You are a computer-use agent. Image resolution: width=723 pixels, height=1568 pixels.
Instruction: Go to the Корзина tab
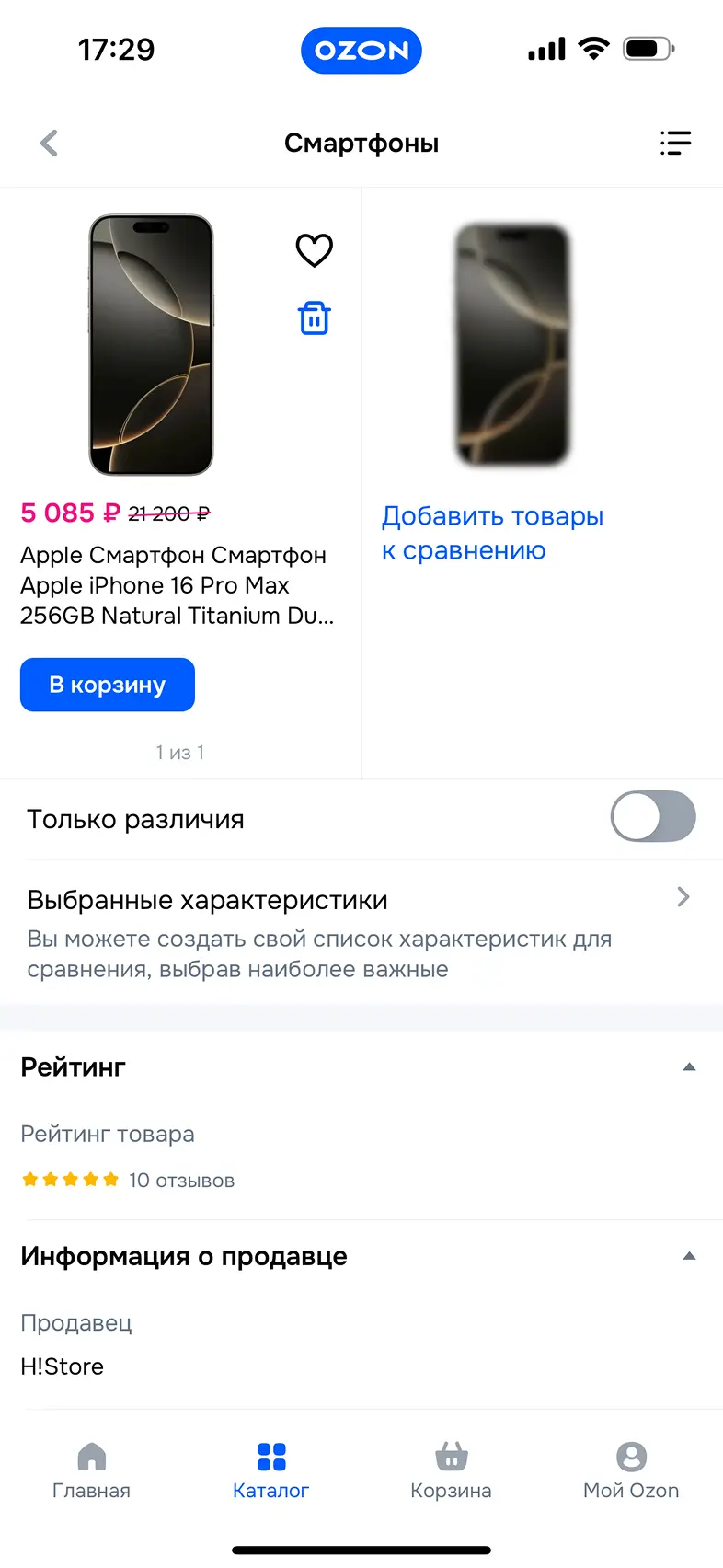451,1470
